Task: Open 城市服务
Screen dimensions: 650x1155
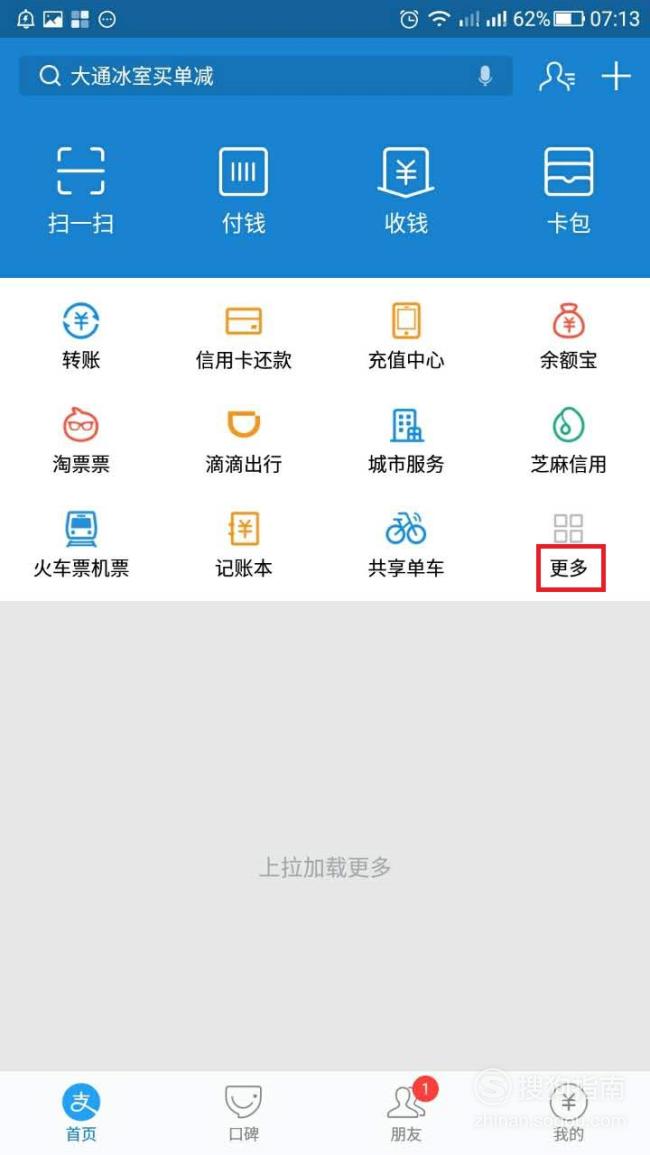Action: 406,442
